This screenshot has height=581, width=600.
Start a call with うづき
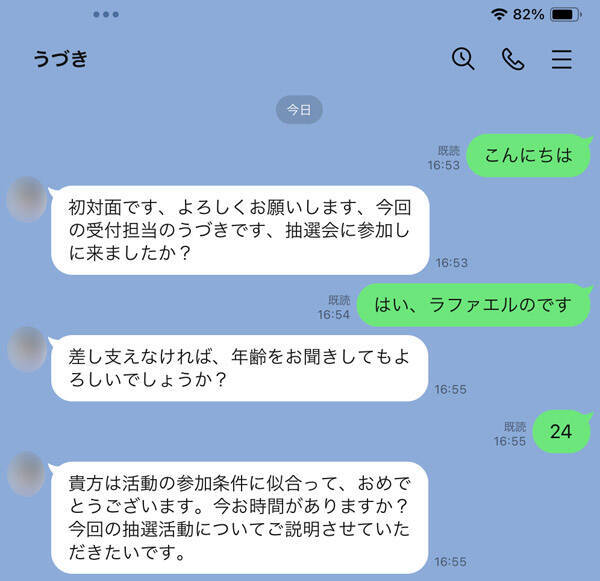(x=512, y=59)
